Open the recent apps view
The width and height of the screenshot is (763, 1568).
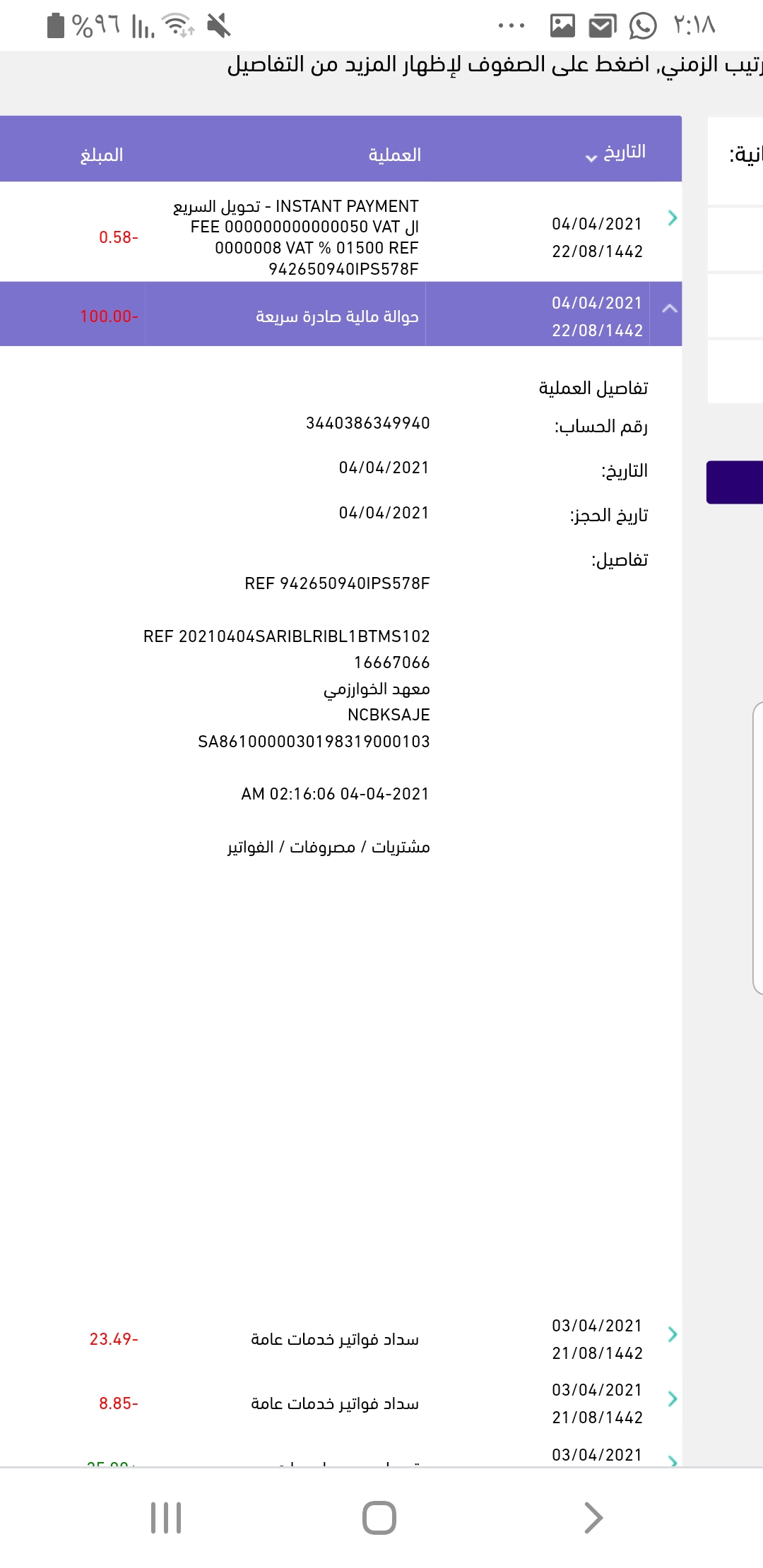166,1518
